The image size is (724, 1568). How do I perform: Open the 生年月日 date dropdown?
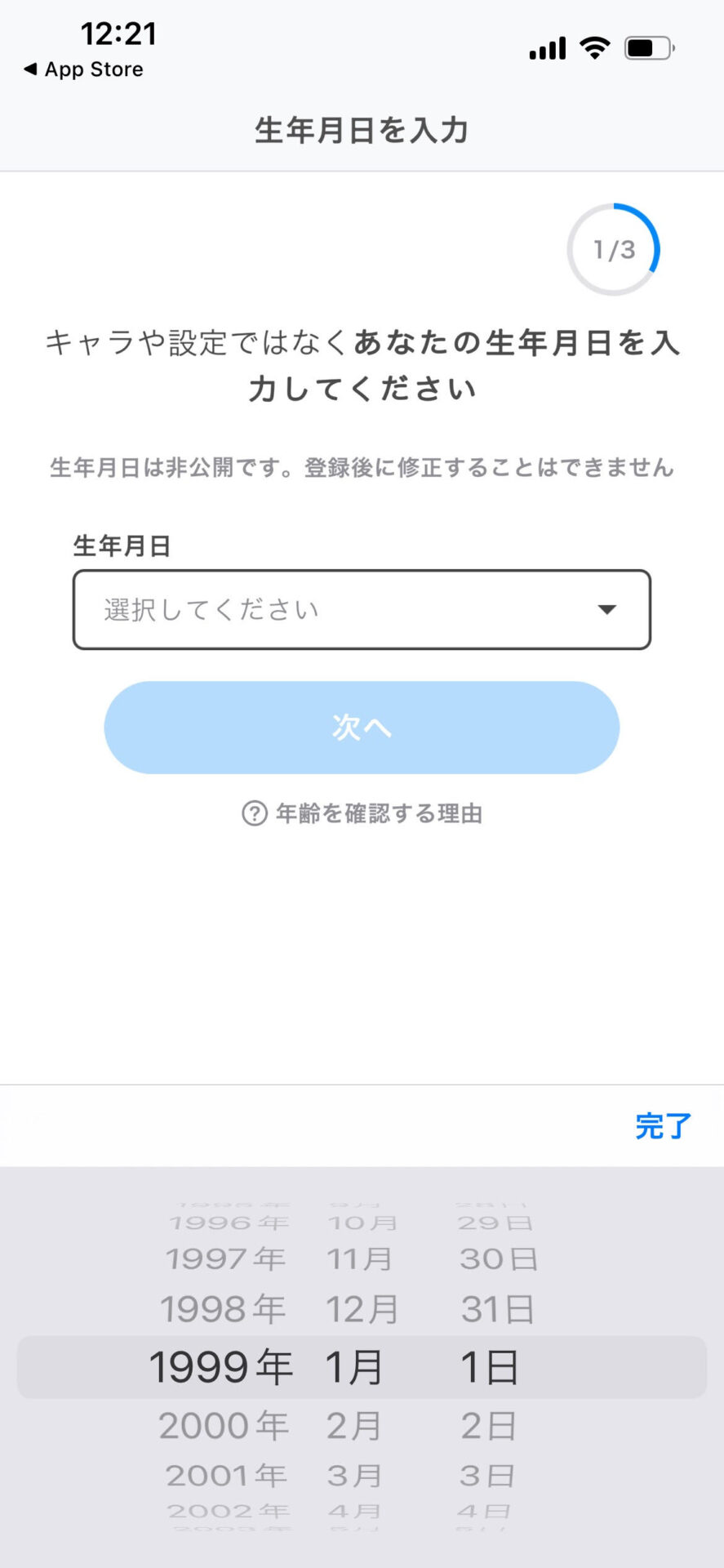click(362, 609)
